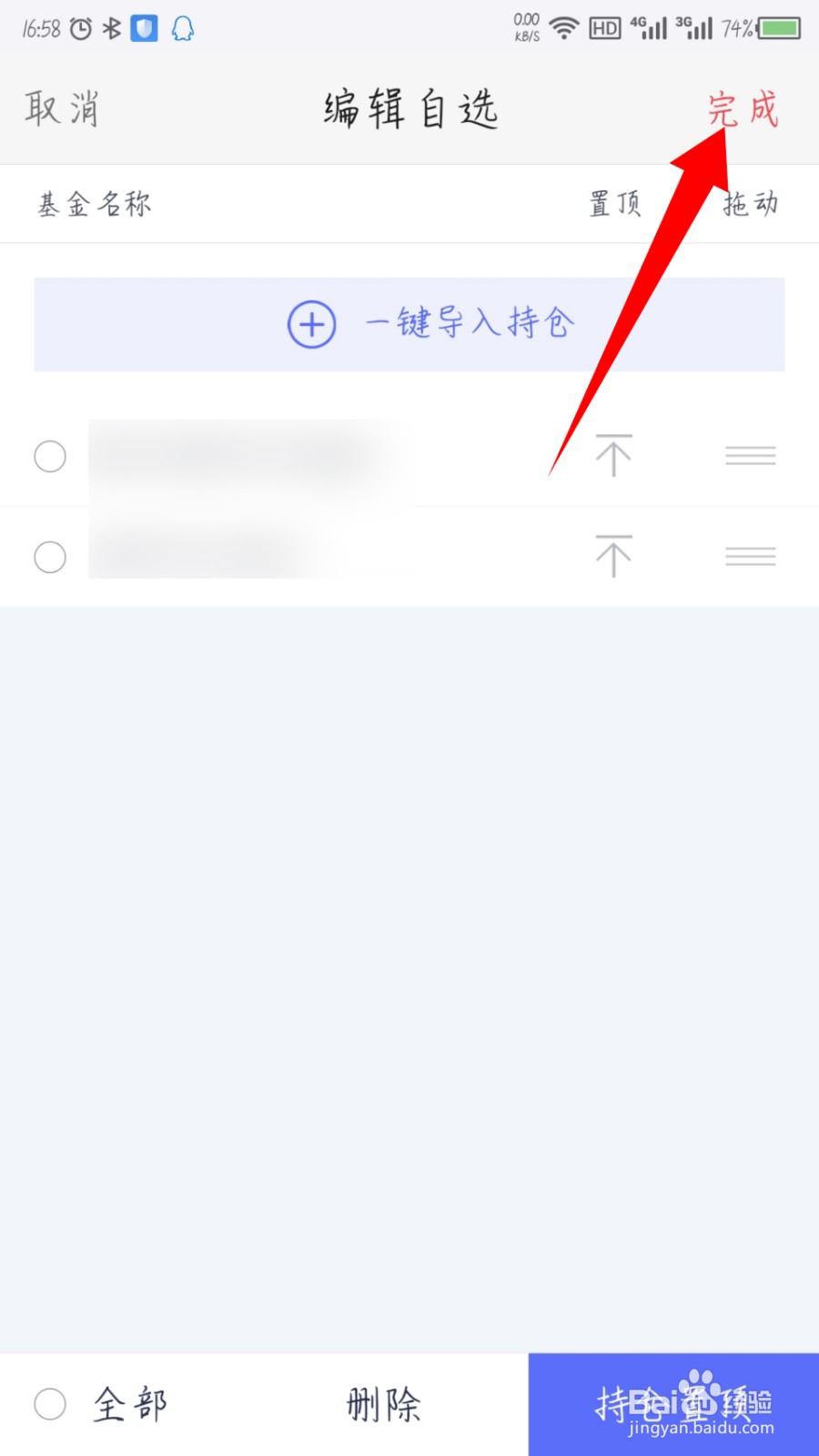Screen dimensions: 819x1456
Task: Tap the alarm clock icon in status bar
Action: tap(80, 27)
